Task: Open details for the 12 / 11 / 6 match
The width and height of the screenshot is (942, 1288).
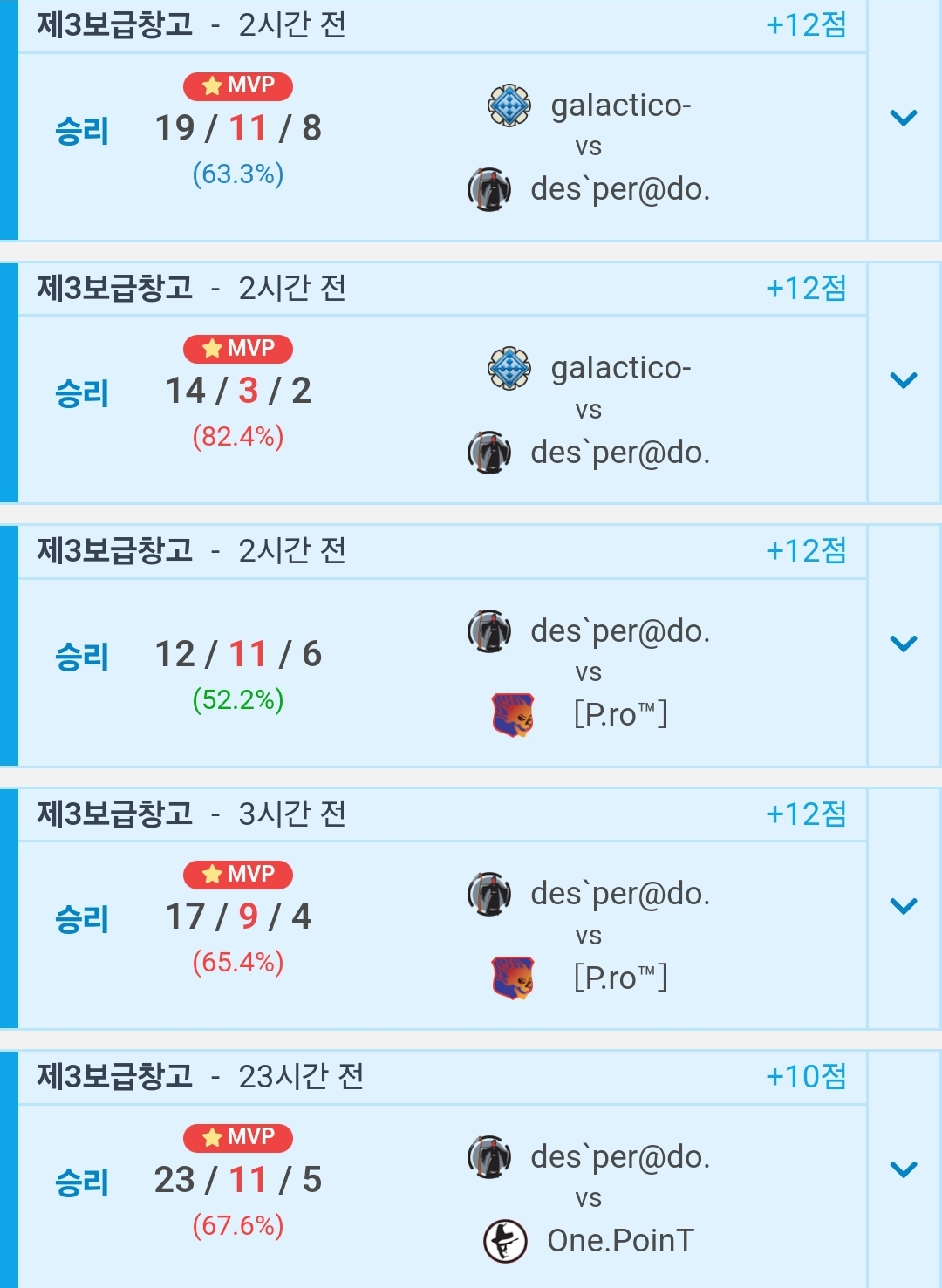Action: tap(904, 644)
